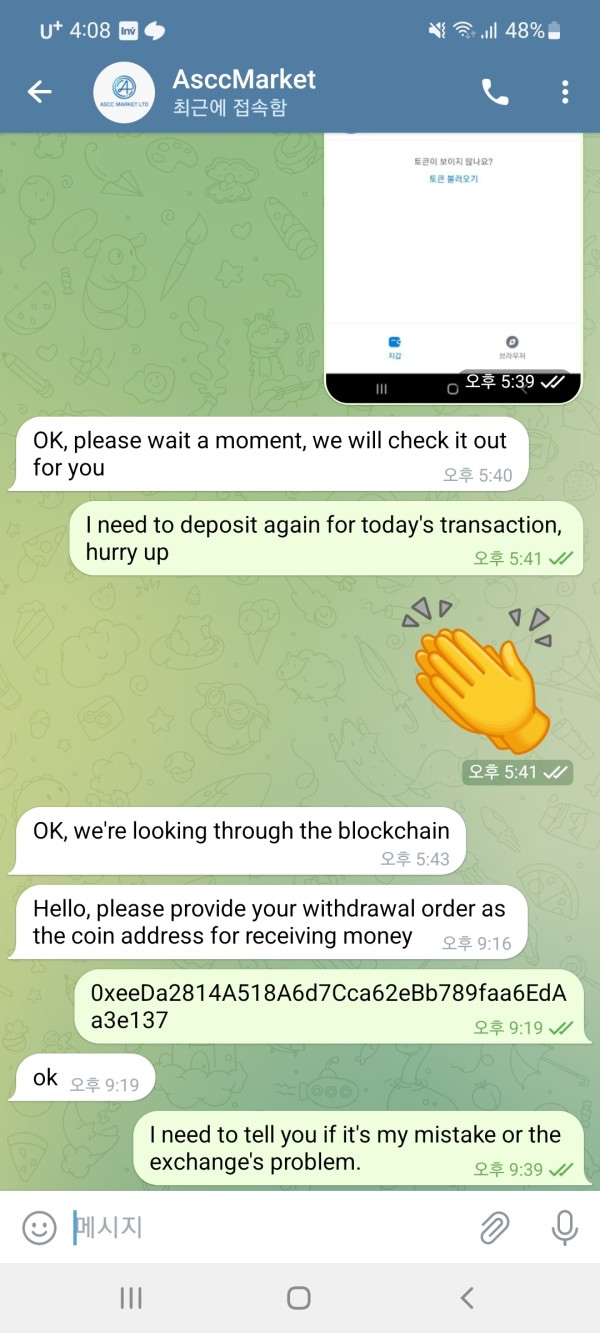Record a voice message with the microphone
Screen dimensions: 600x1333
tap(565, 1227)
